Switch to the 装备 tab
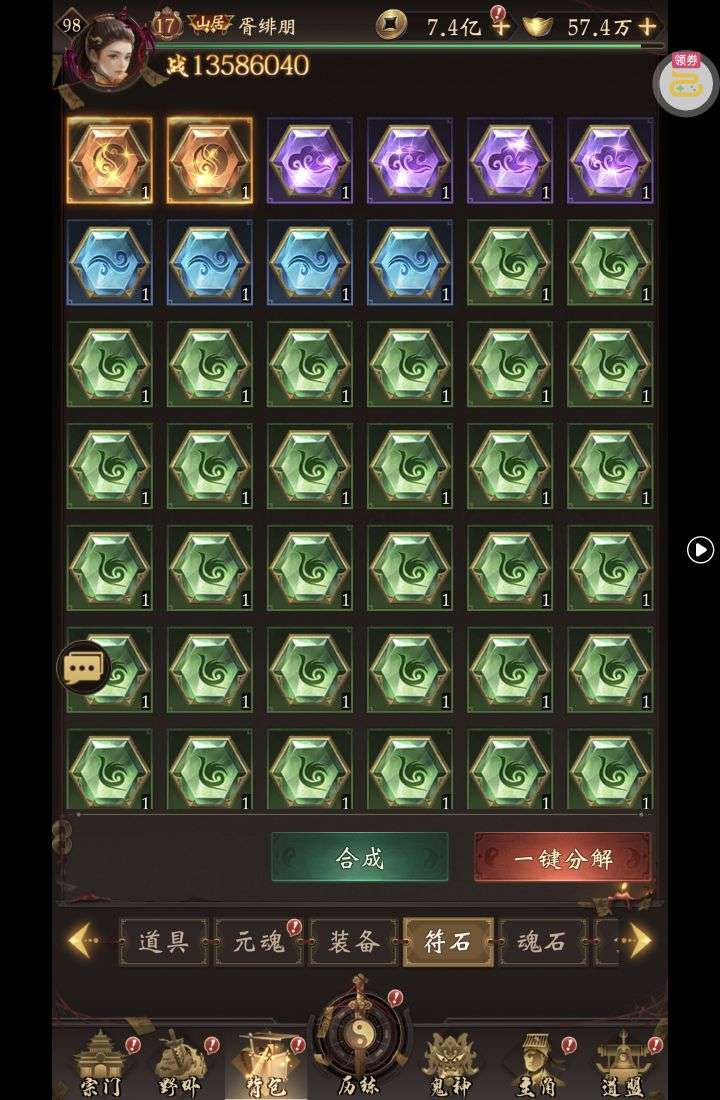This screenshot has width=720, height=1100. tap(353, 941)
